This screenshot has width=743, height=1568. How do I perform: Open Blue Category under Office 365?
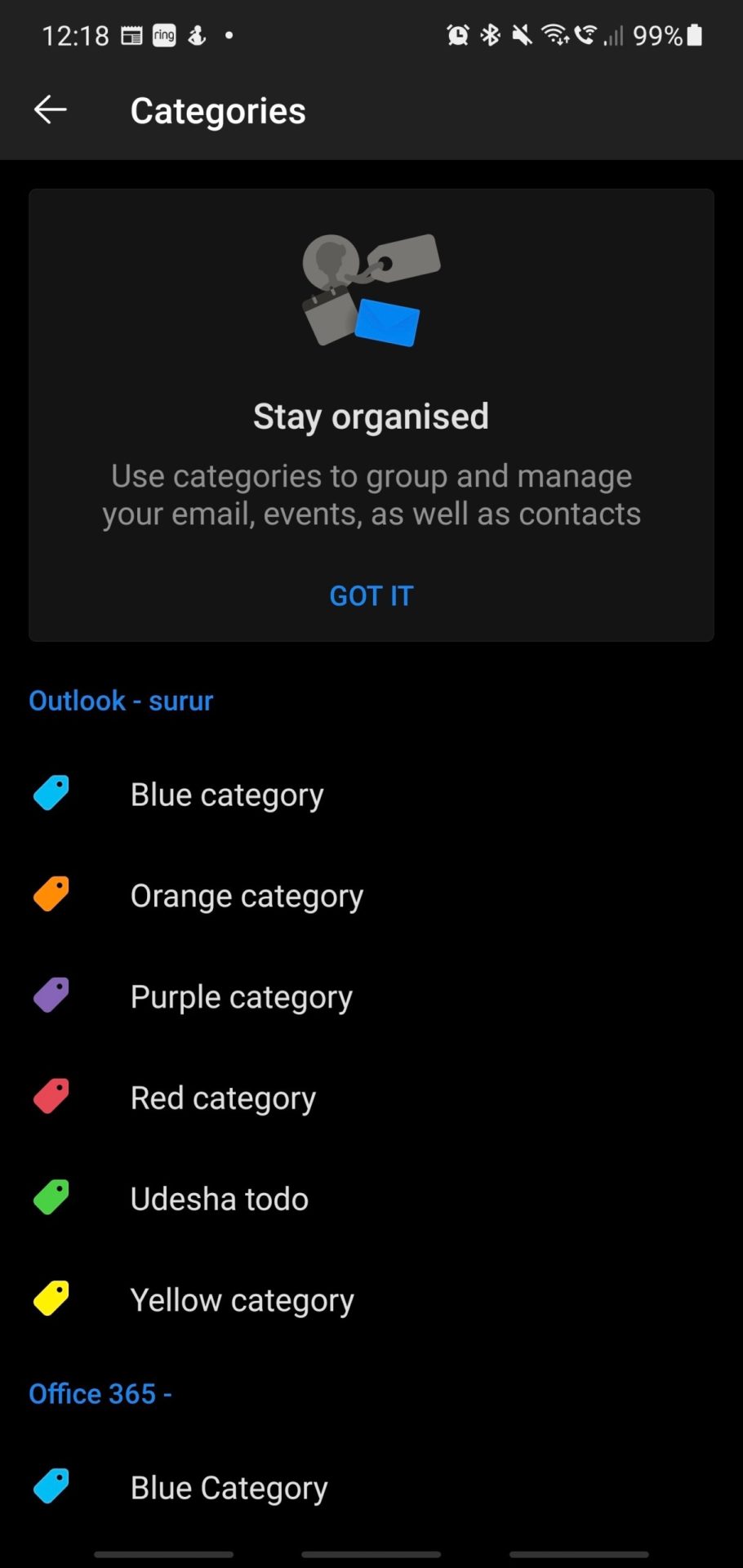[229, 1488]
